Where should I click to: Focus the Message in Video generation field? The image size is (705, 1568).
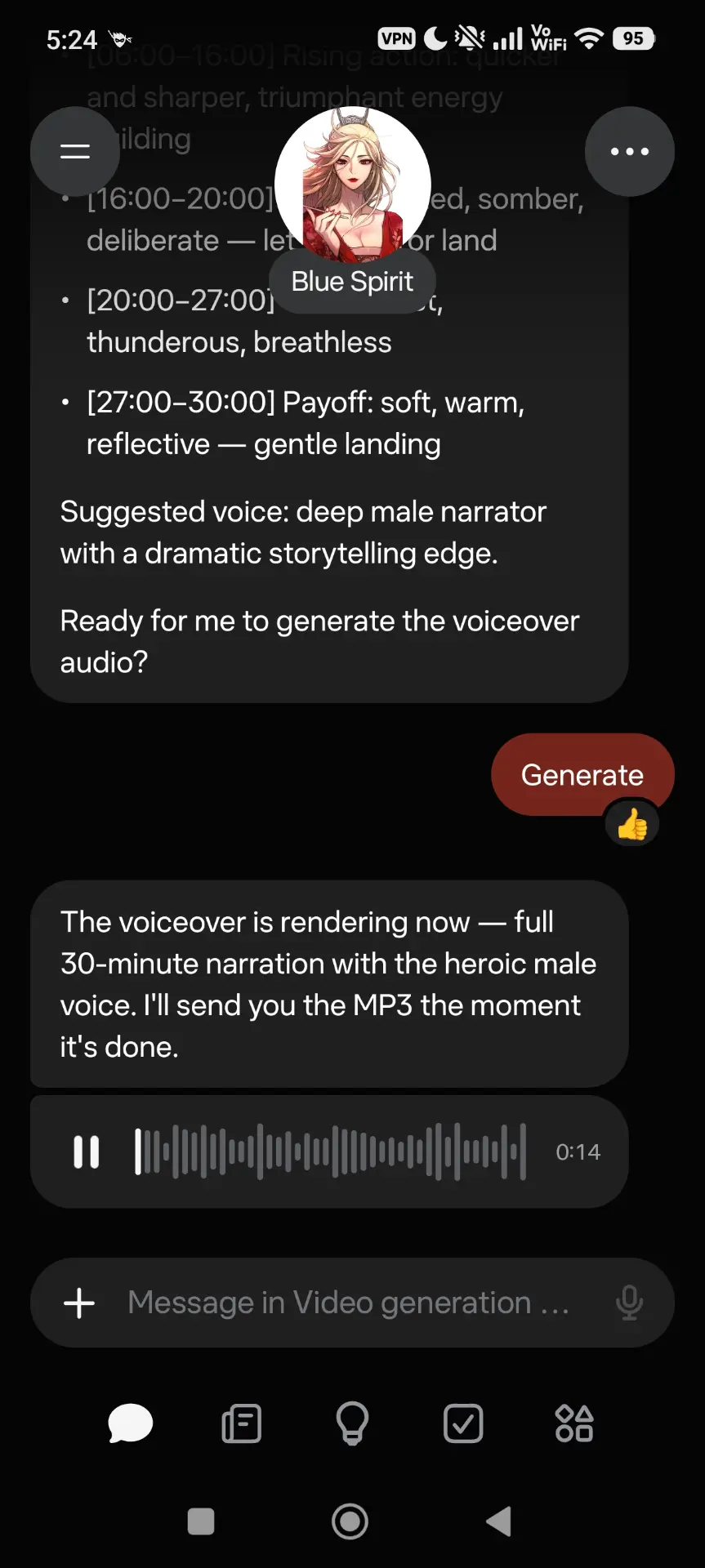tap(349, 1303)
